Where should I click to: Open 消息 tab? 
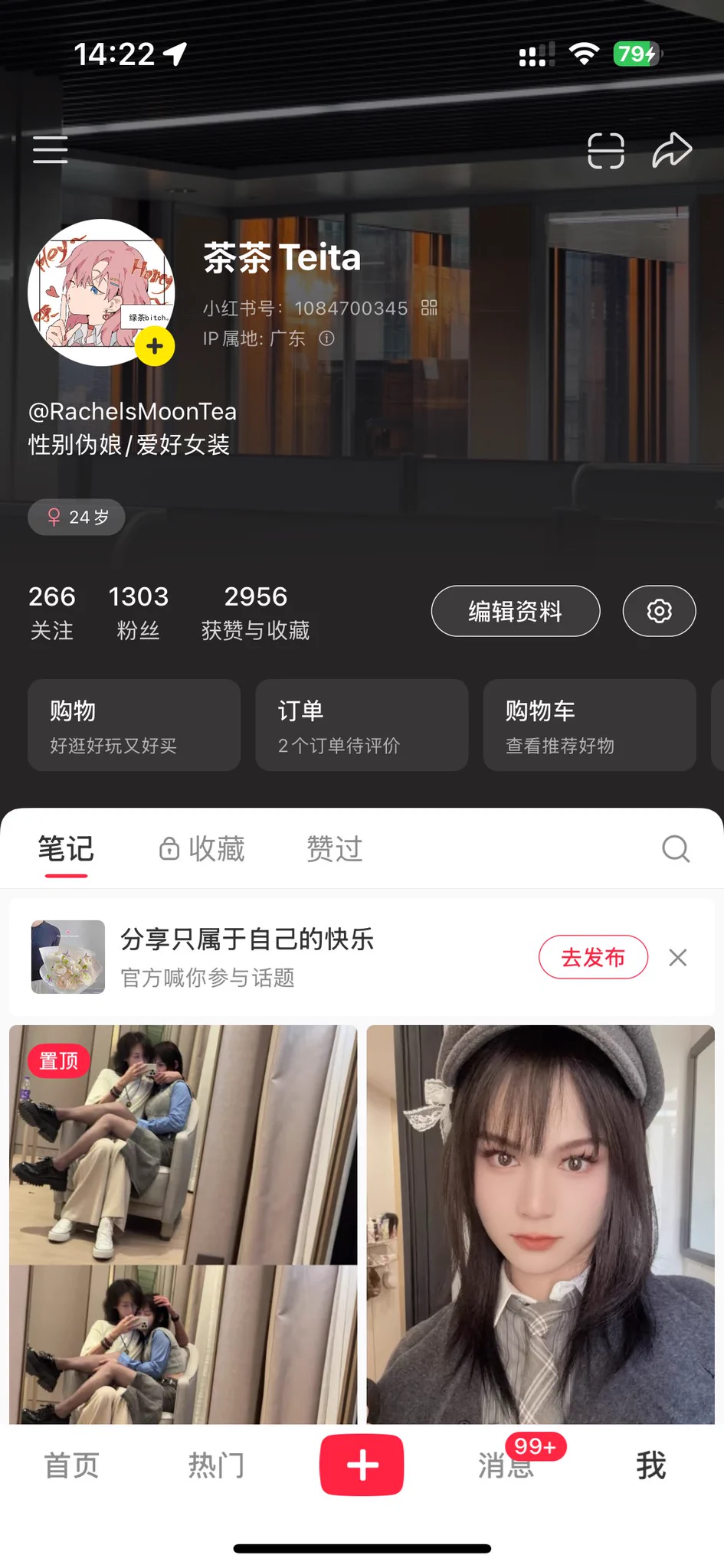pyautogui.click(x=506, y=1465)
